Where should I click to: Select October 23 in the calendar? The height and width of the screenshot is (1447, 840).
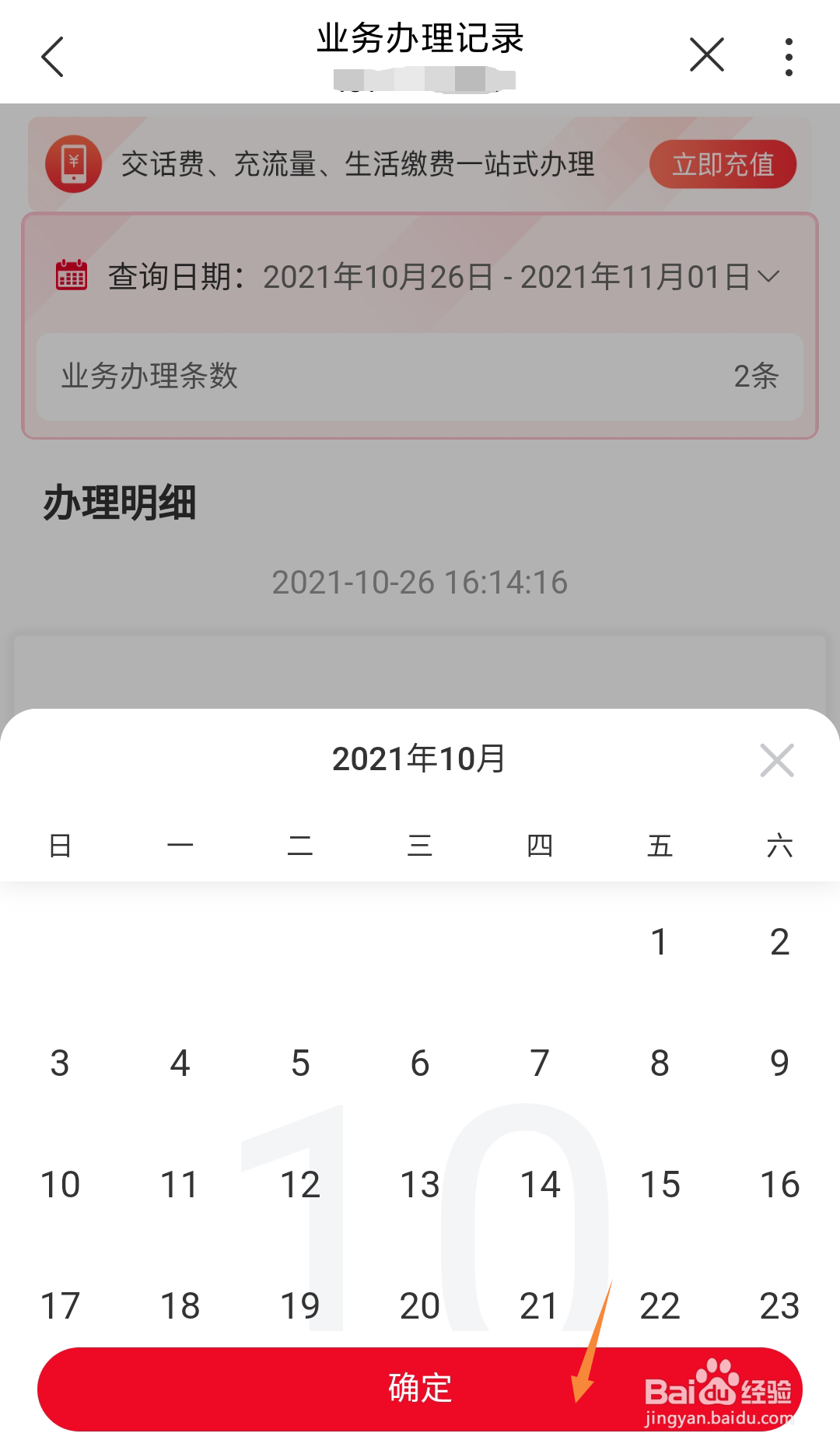779,1305
